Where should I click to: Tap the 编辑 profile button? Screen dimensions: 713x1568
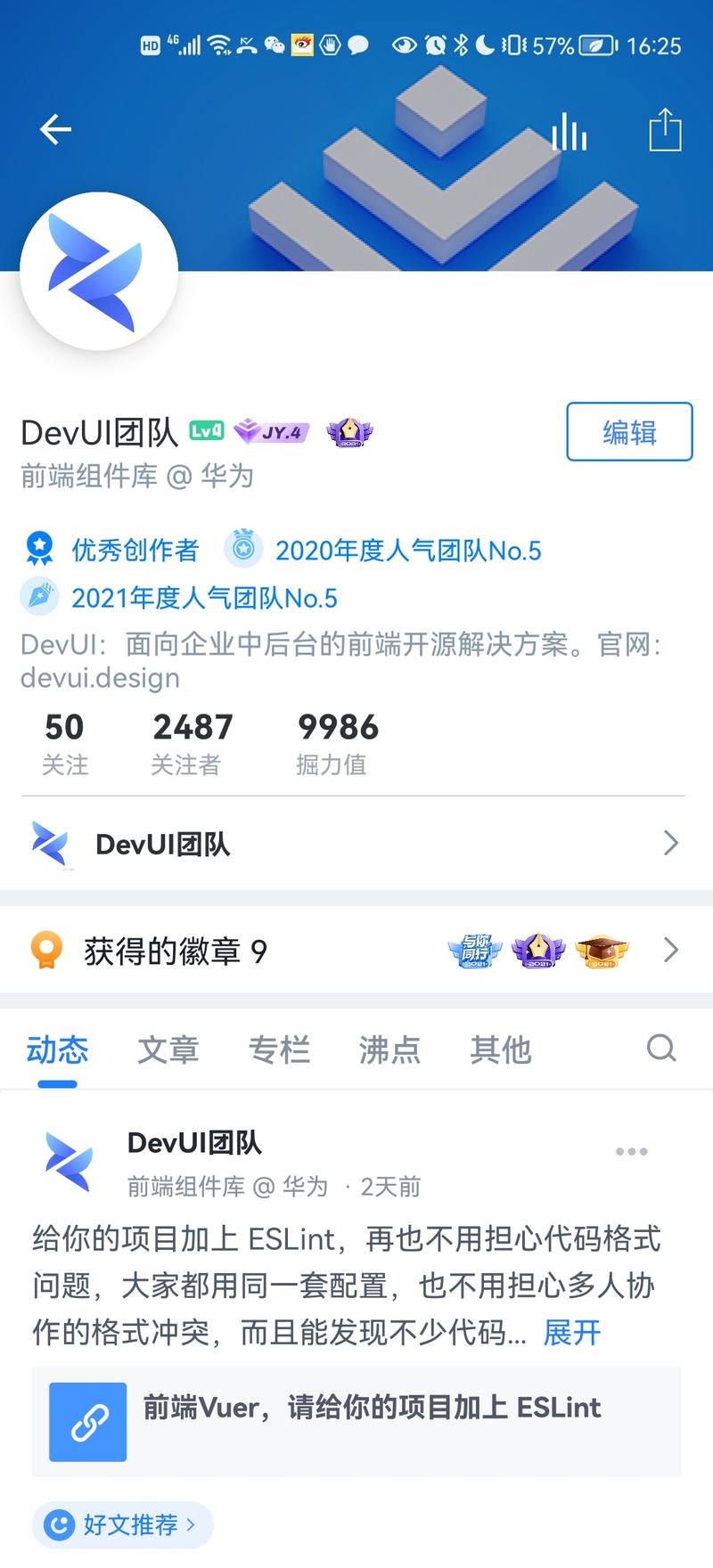point(629,431)
